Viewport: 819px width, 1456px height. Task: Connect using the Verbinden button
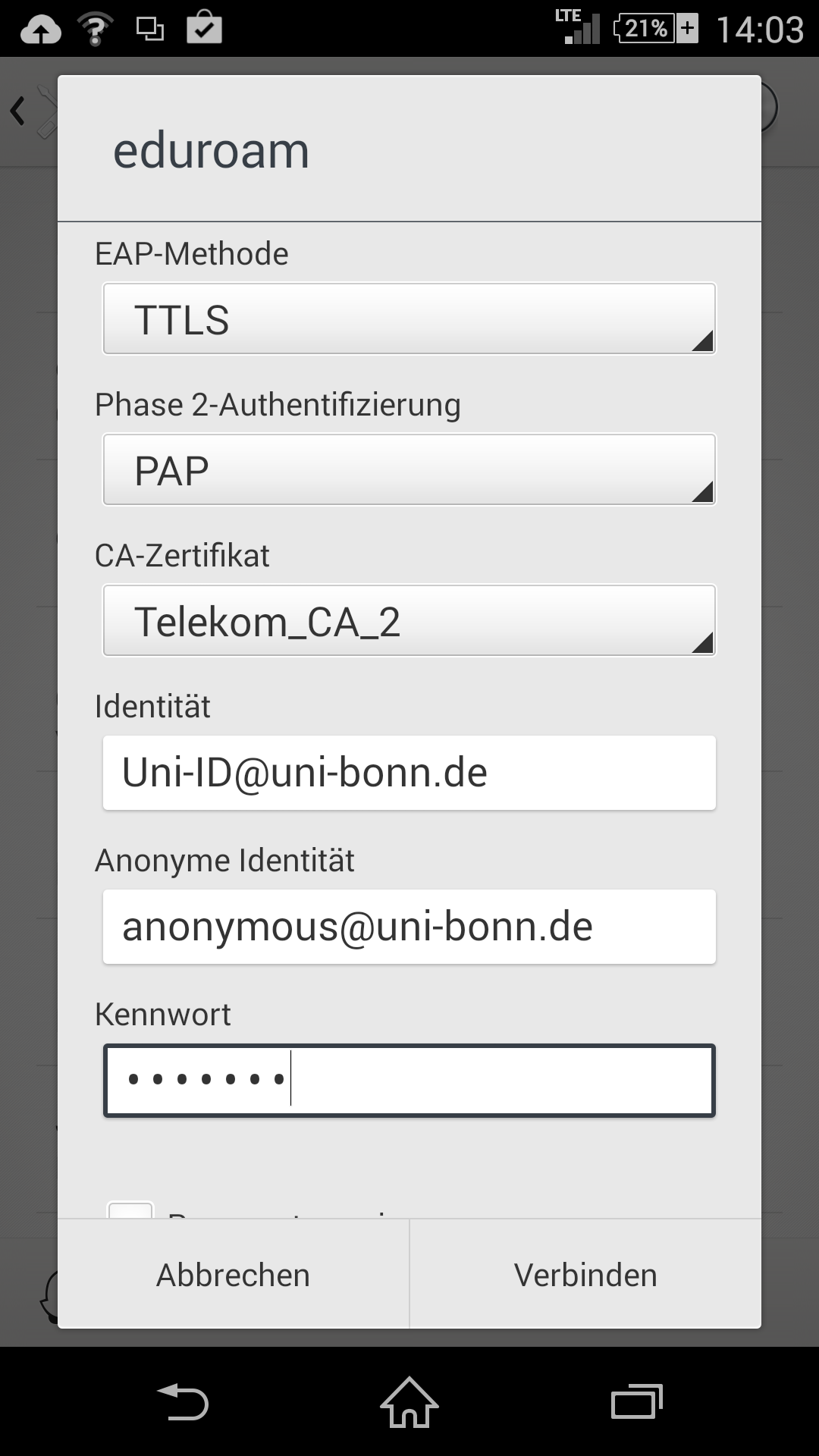tap(585, 1275)
